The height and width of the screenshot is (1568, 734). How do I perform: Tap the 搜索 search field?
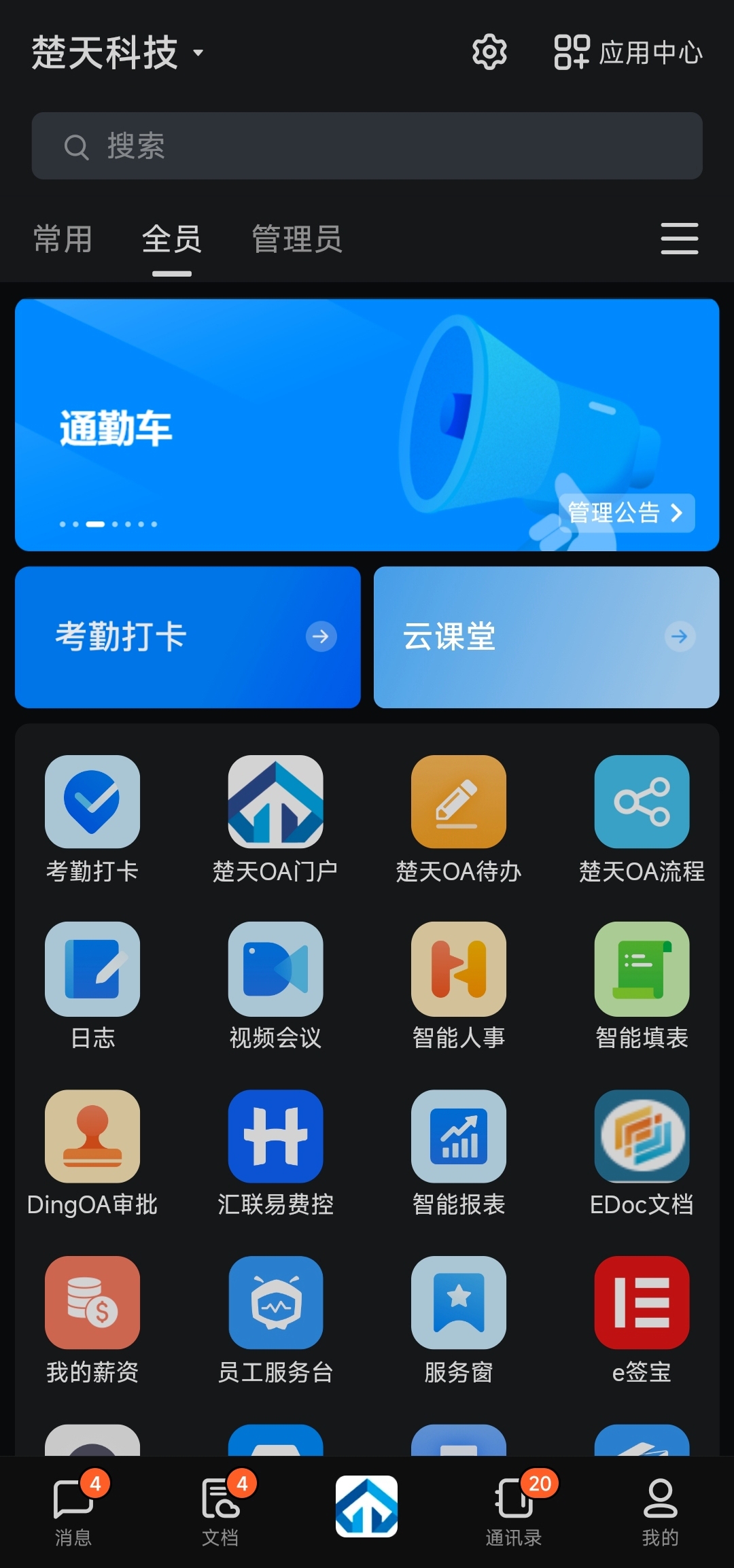click(x=367, y=146)
